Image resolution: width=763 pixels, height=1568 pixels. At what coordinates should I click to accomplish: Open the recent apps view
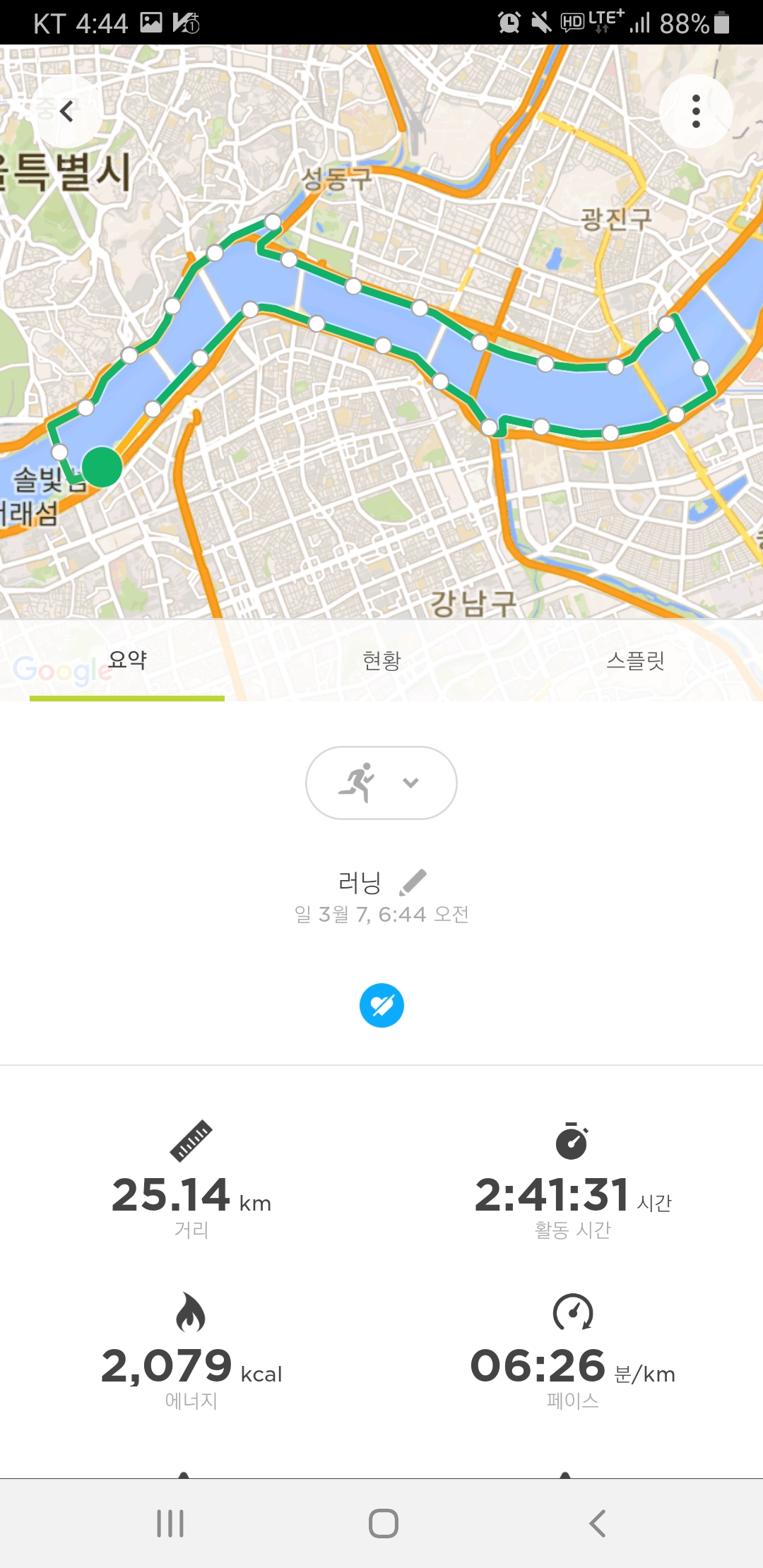[x=170, y=1524]
